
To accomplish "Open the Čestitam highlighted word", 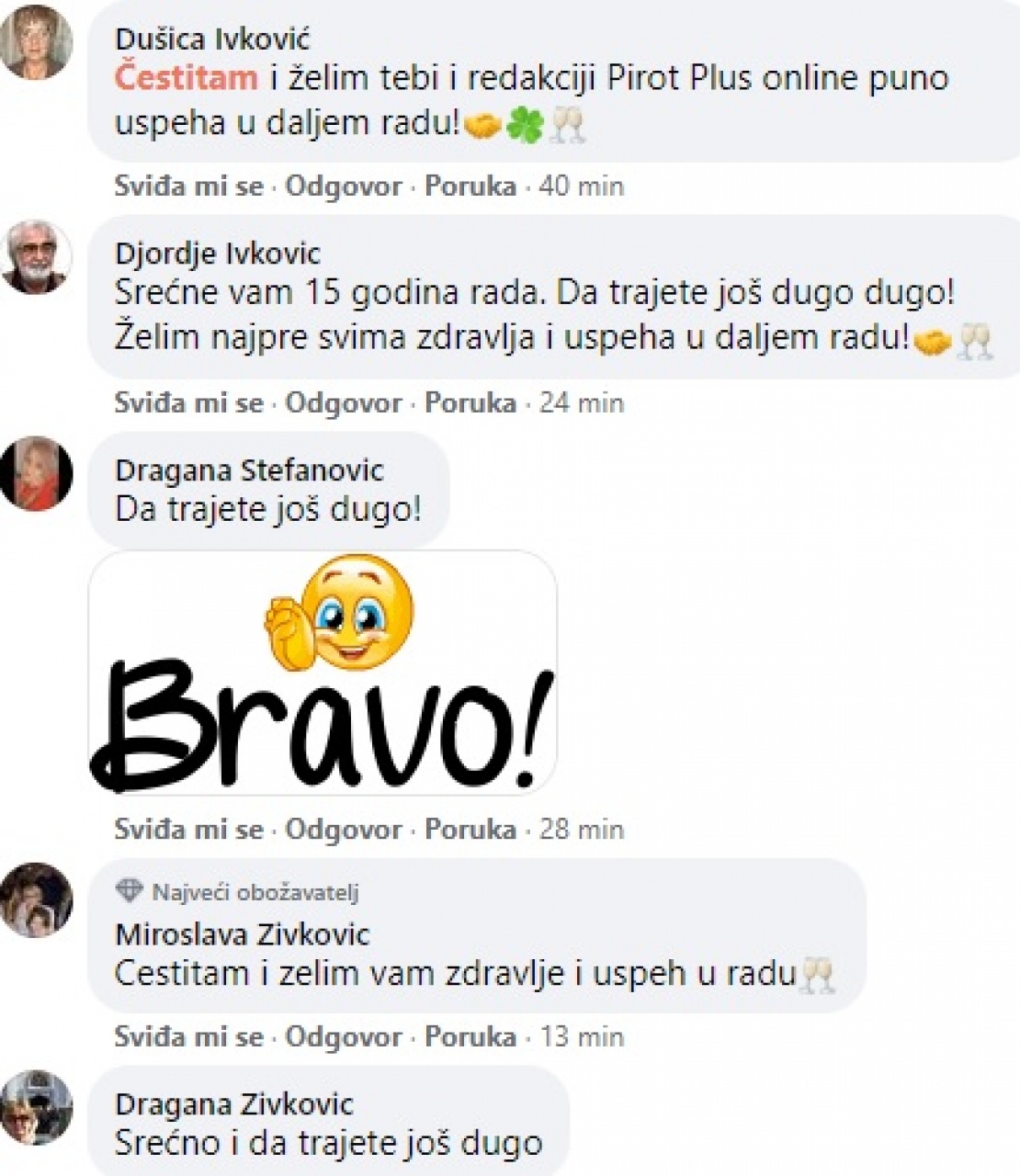I will tap(186, 77).
